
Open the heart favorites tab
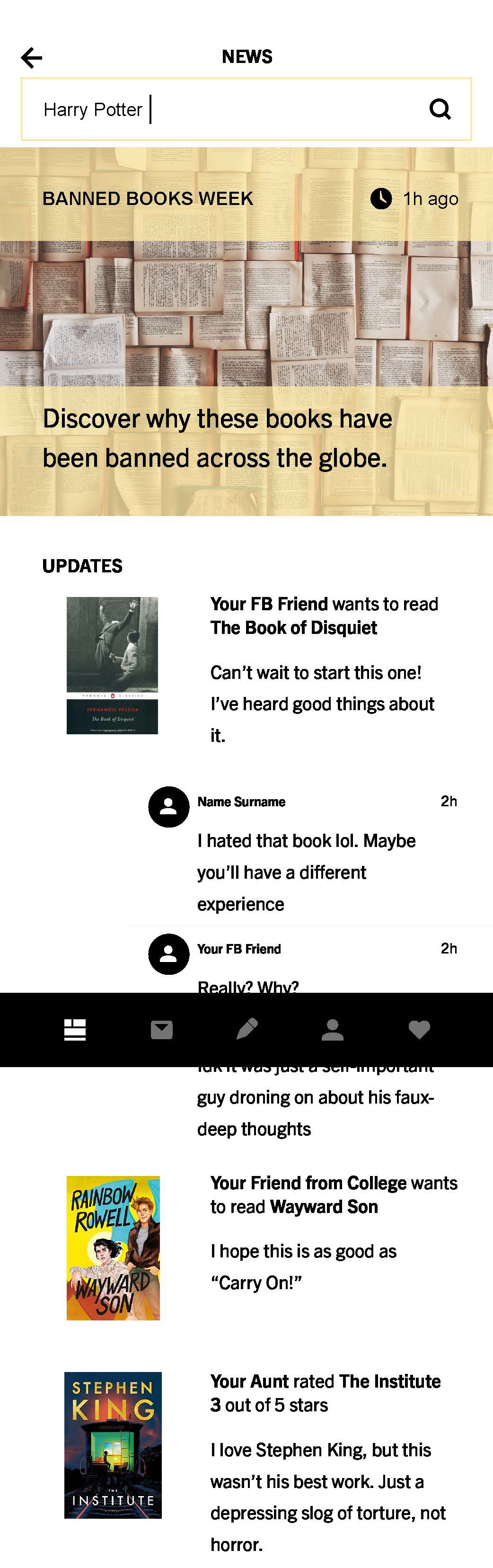pyautogui.click(x=419, y=1030)
